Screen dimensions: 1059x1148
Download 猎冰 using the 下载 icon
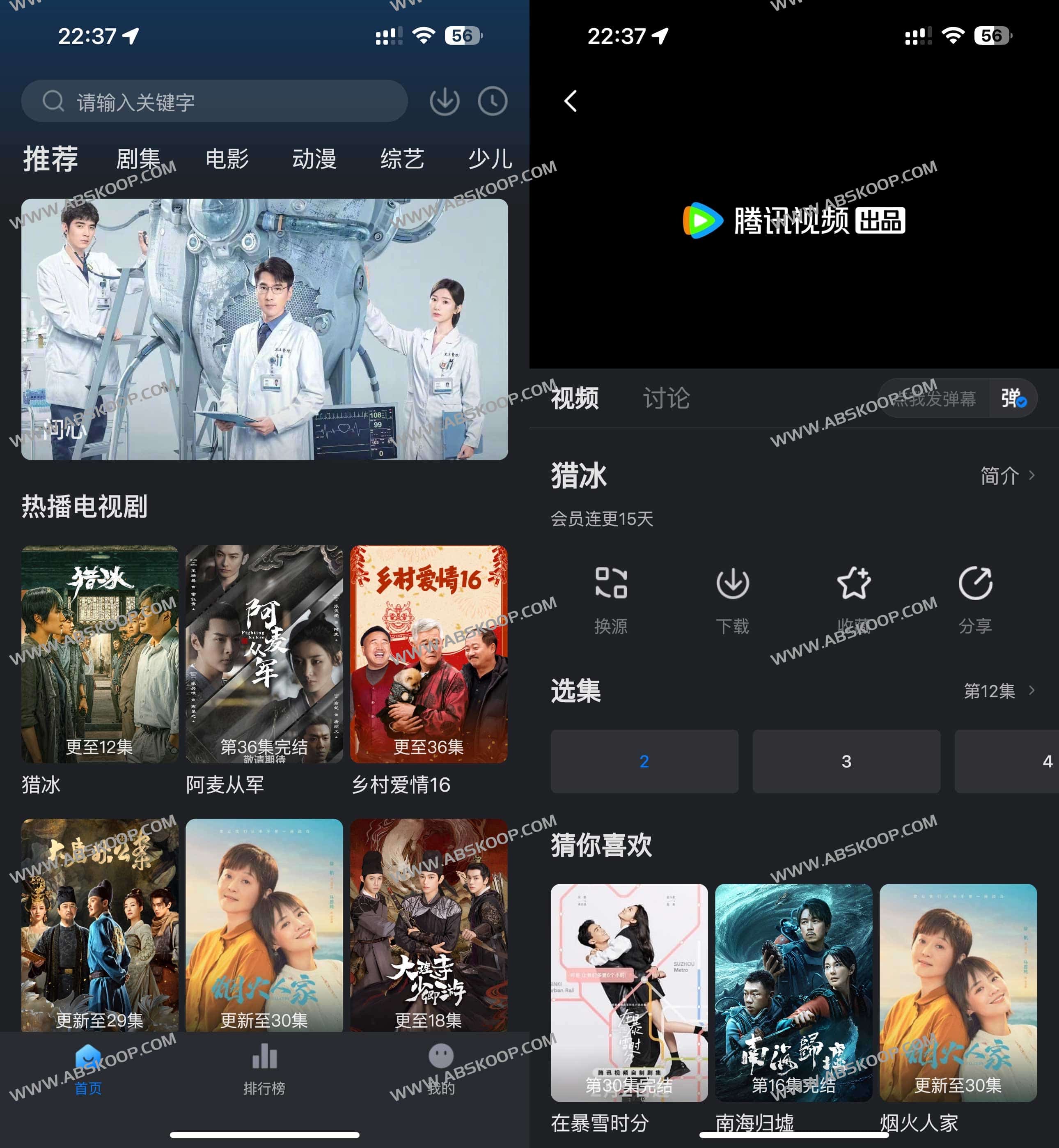(732, 601)
